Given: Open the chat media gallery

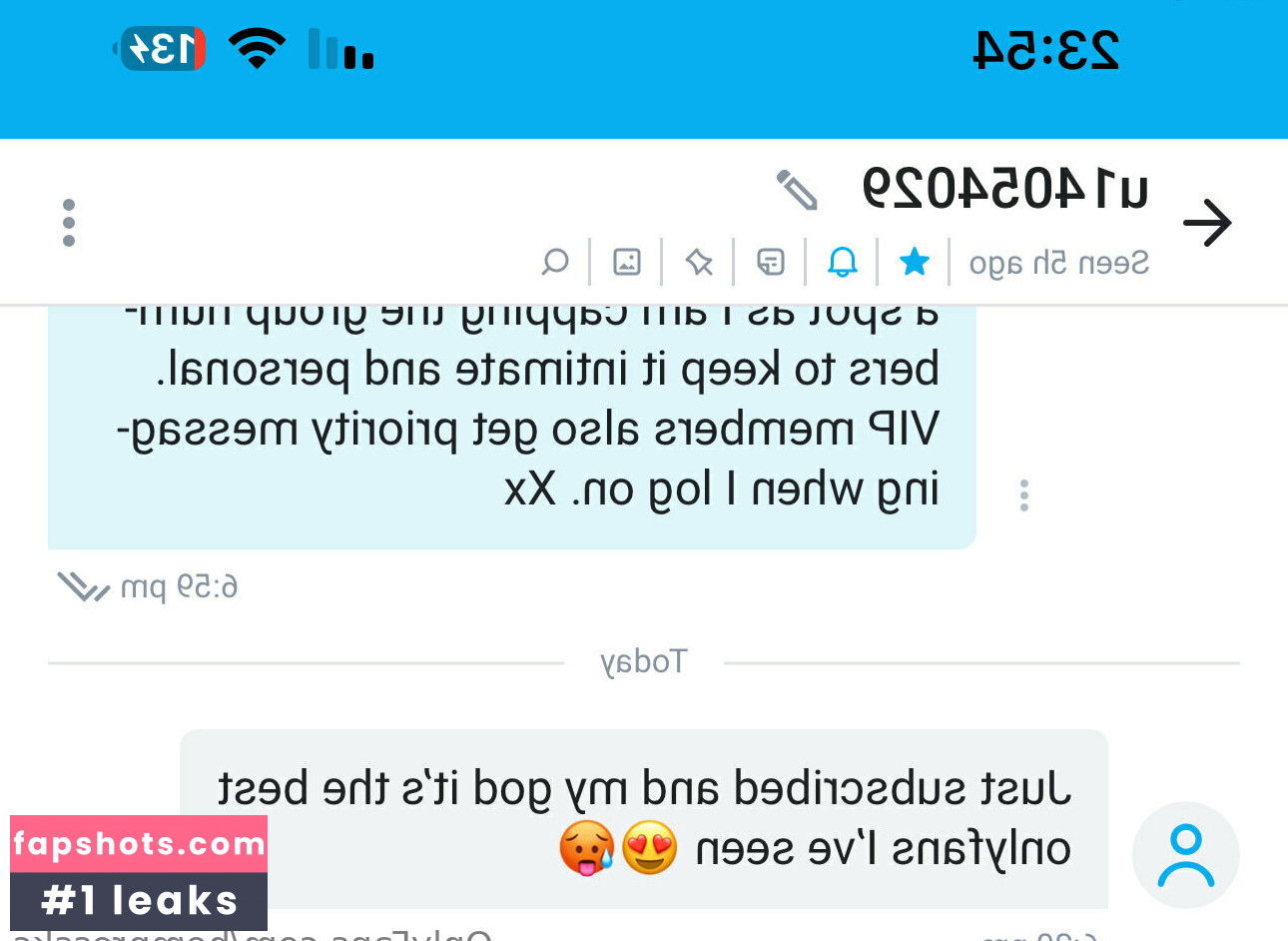Looking at the screenshot, I should (626, 263).
